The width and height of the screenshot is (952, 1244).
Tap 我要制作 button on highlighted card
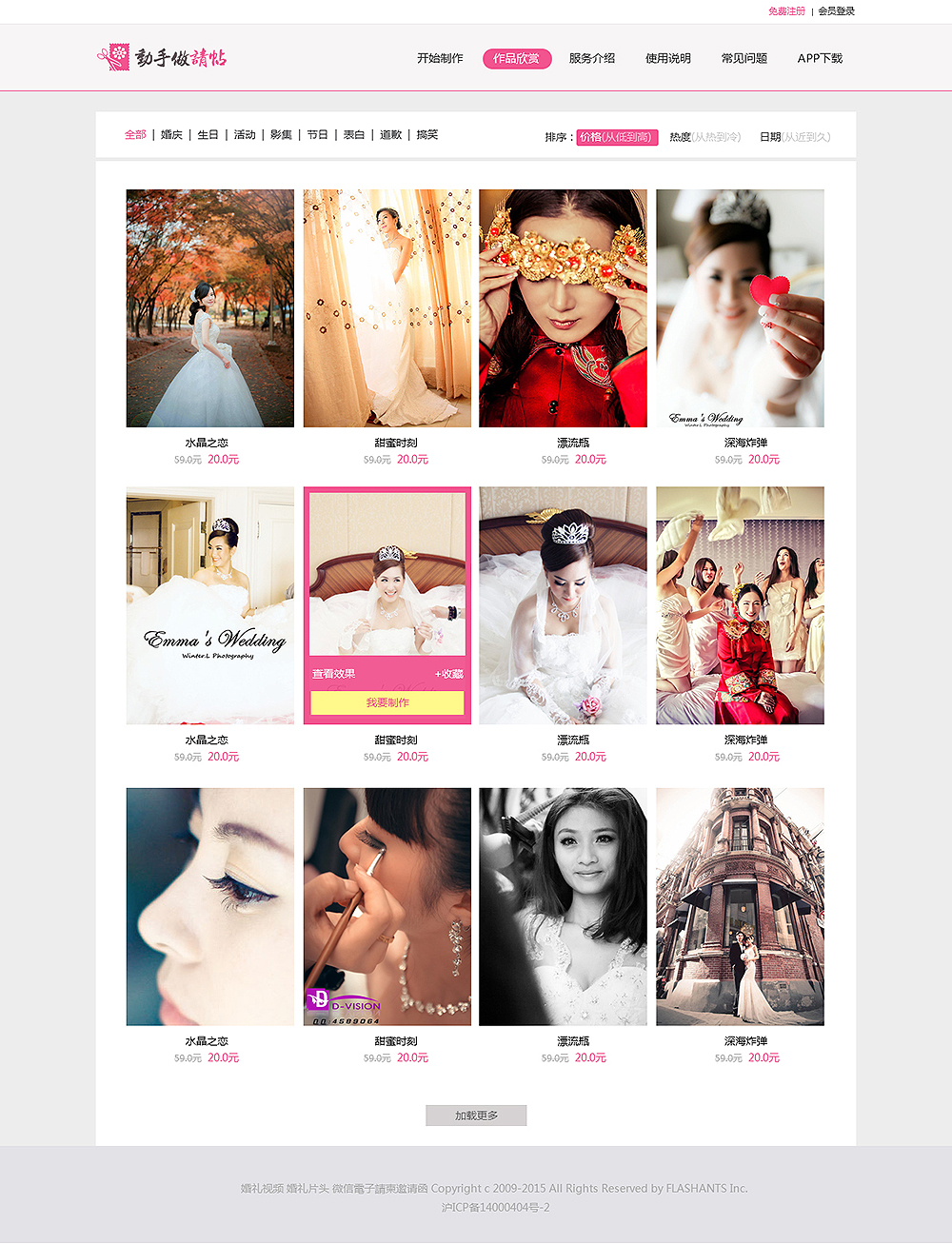coord(387,702)
